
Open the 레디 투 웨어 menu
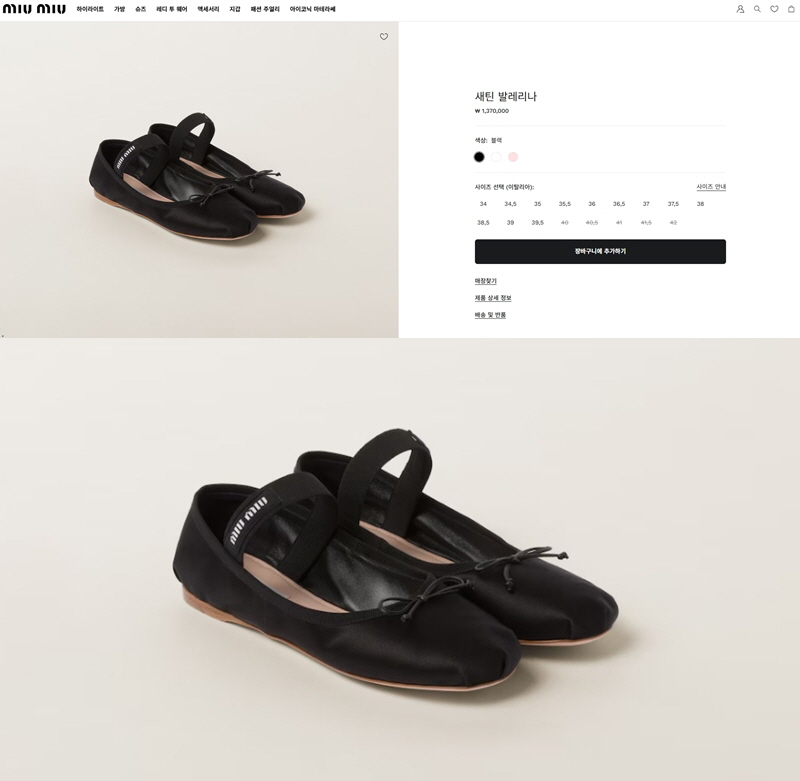pos(172,9)
